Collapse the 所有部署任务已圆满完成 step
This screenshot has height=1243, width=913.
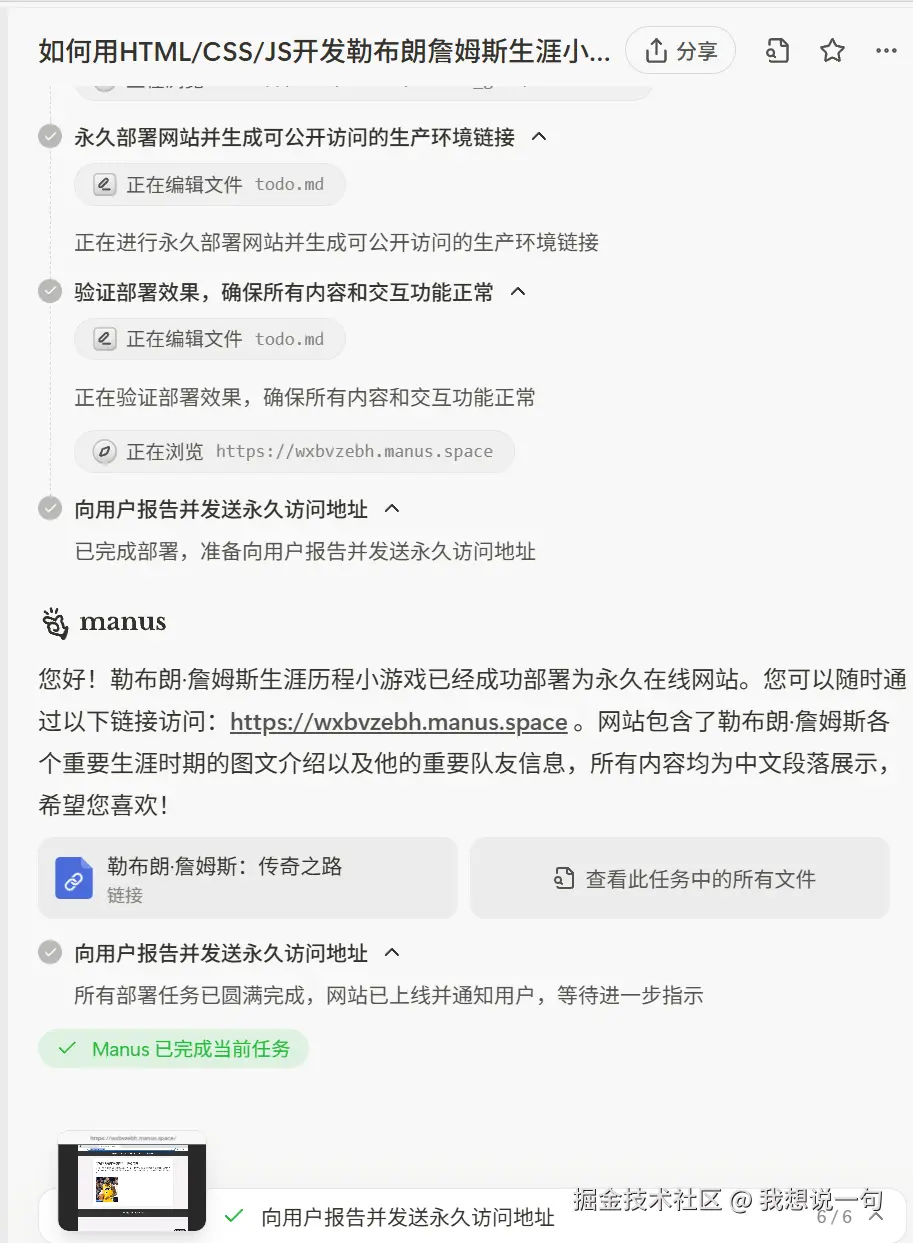coord(392,953)
